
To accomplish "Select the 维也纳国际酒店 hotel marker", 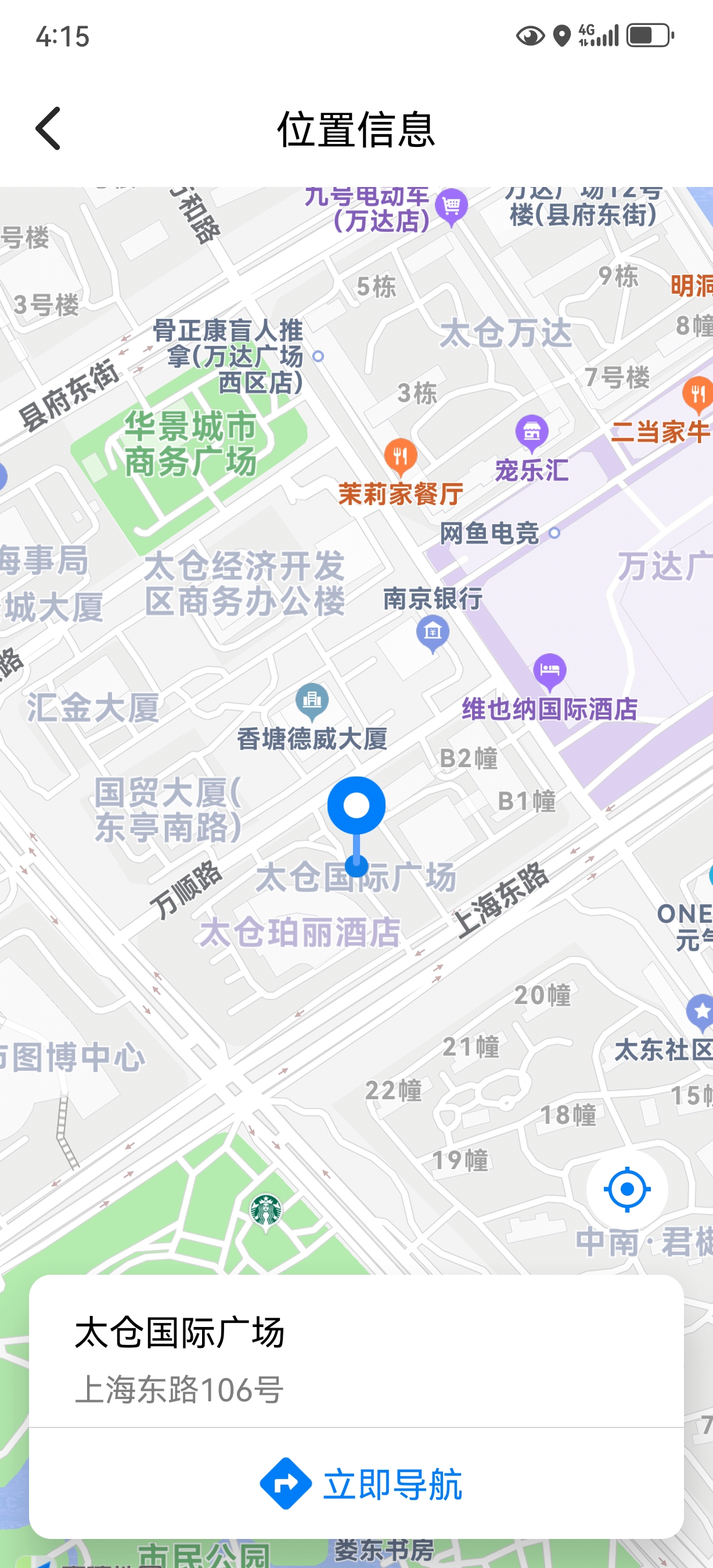I will pos(549,672).
